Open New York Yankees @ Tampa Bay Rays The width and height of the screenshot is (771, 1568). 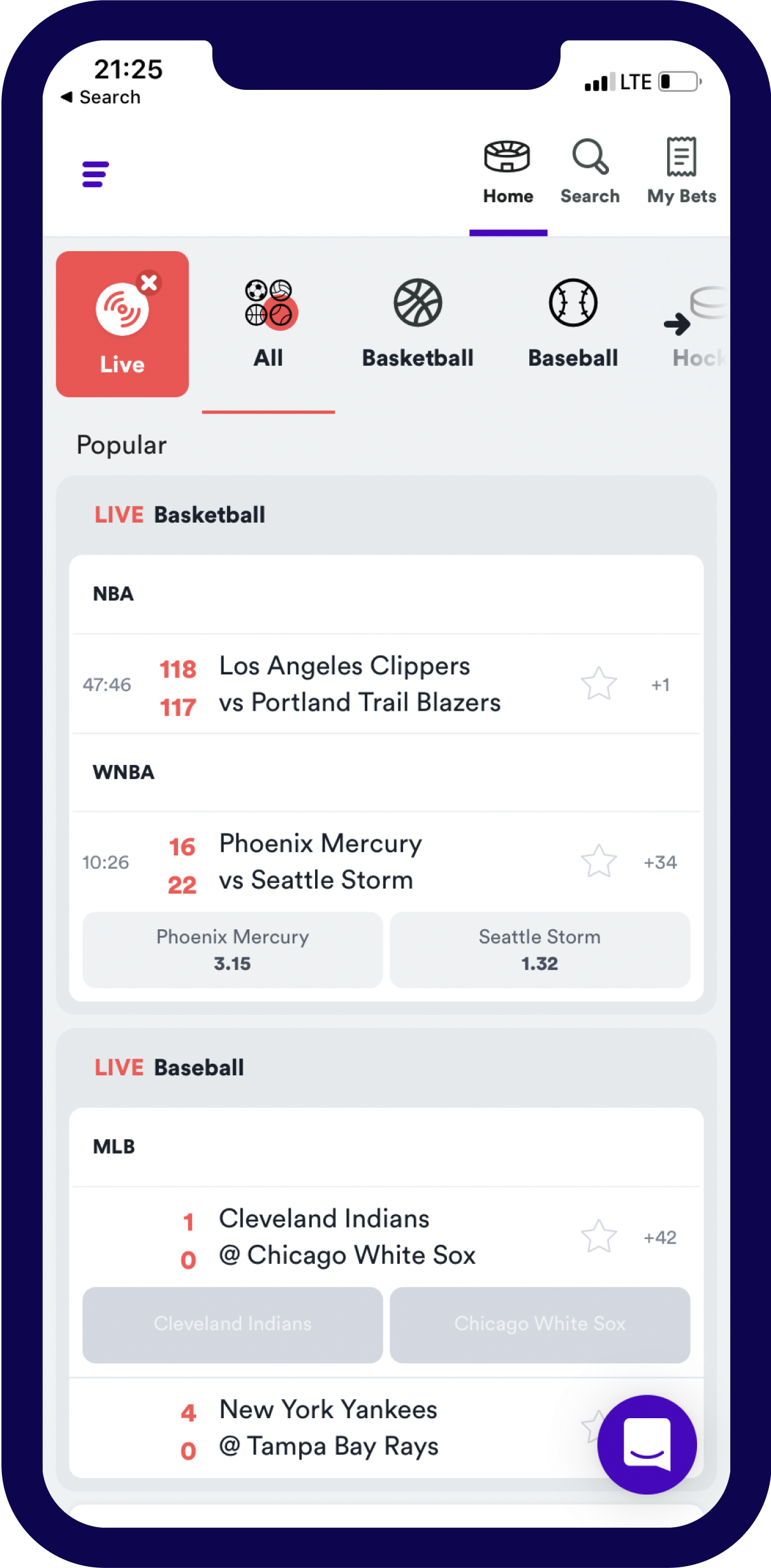328,1428
